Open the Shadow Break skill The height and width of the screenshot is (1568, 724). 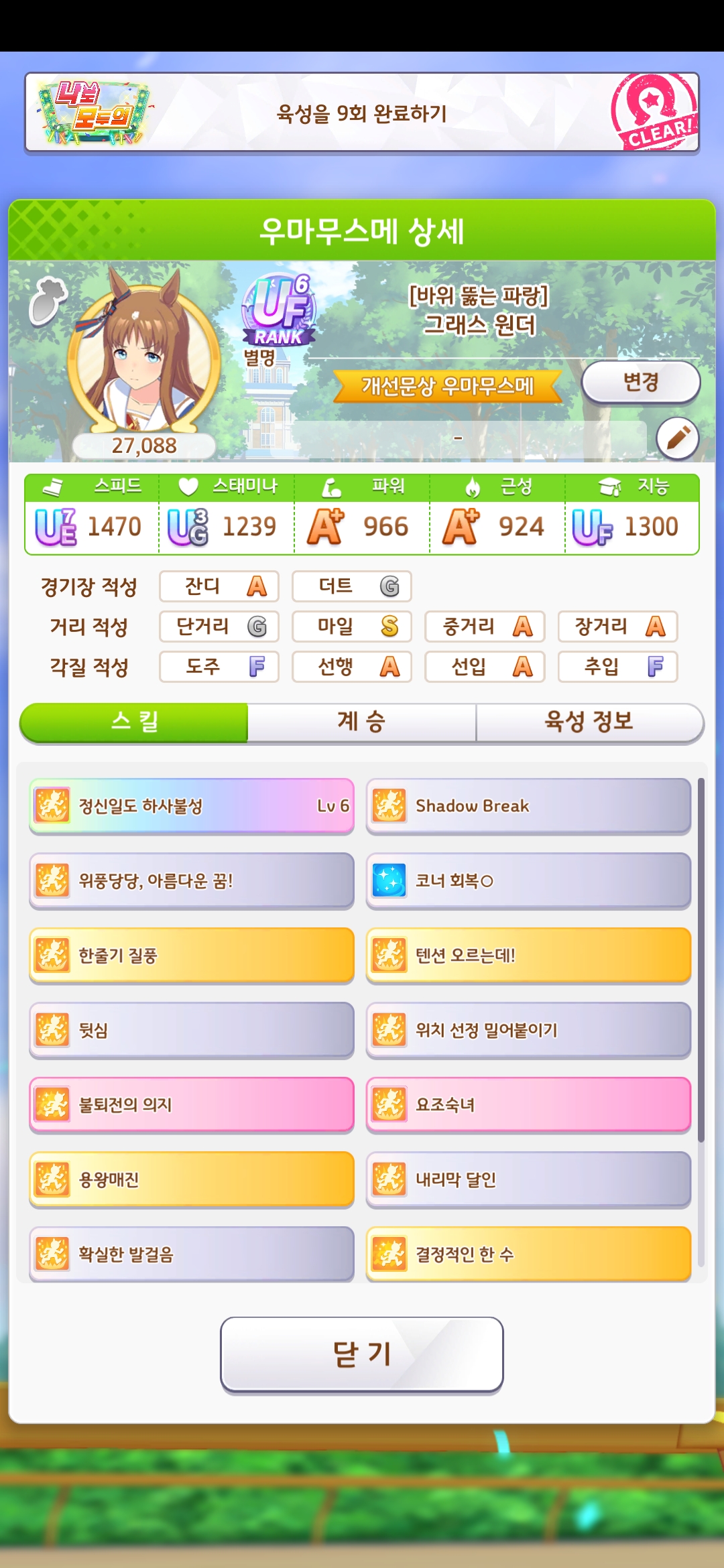pyautogui.click(x=528, y=806)
